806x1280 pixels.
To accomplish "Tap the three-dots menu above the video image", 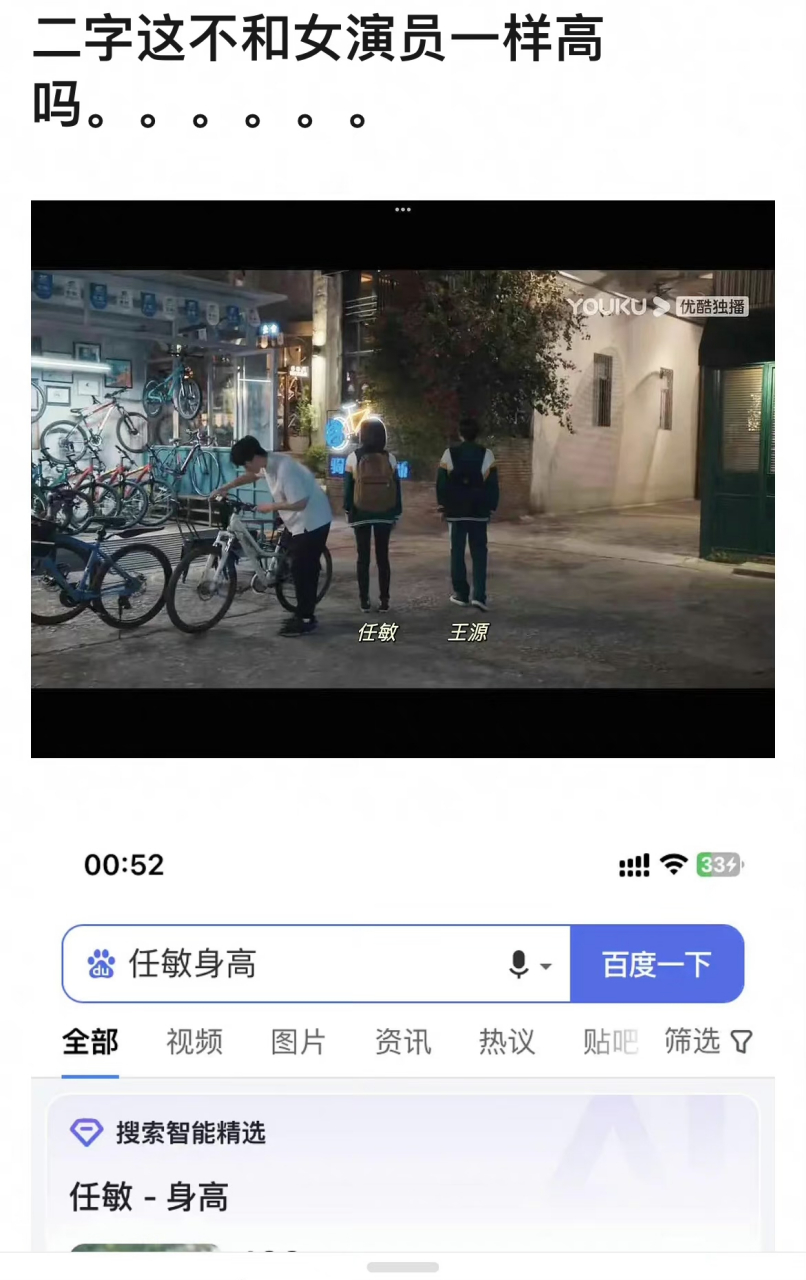I will point(402,209).
